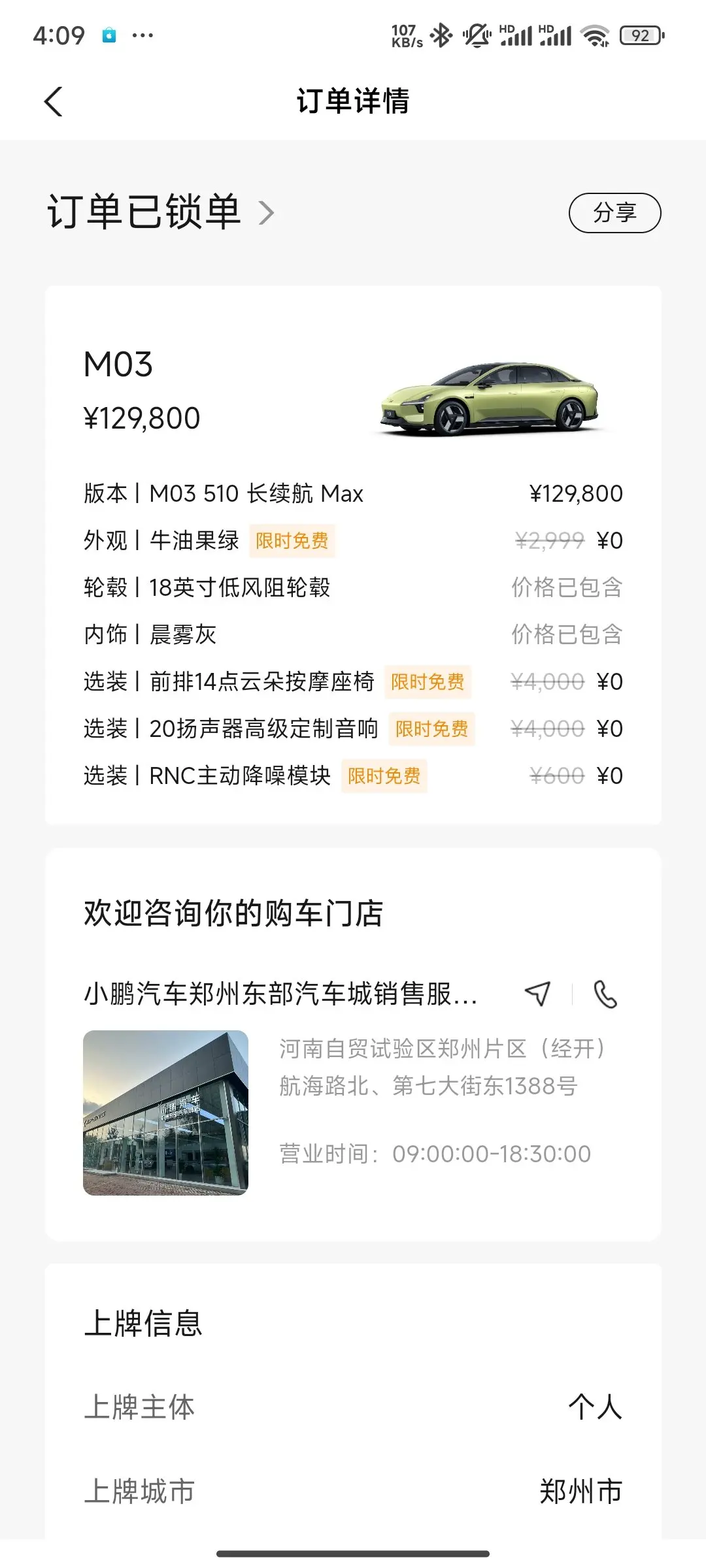Viewport: 706px width, 1568px height.
Task: Open navigation to the 小鹏汽车 store
Action: pos(537,994)
